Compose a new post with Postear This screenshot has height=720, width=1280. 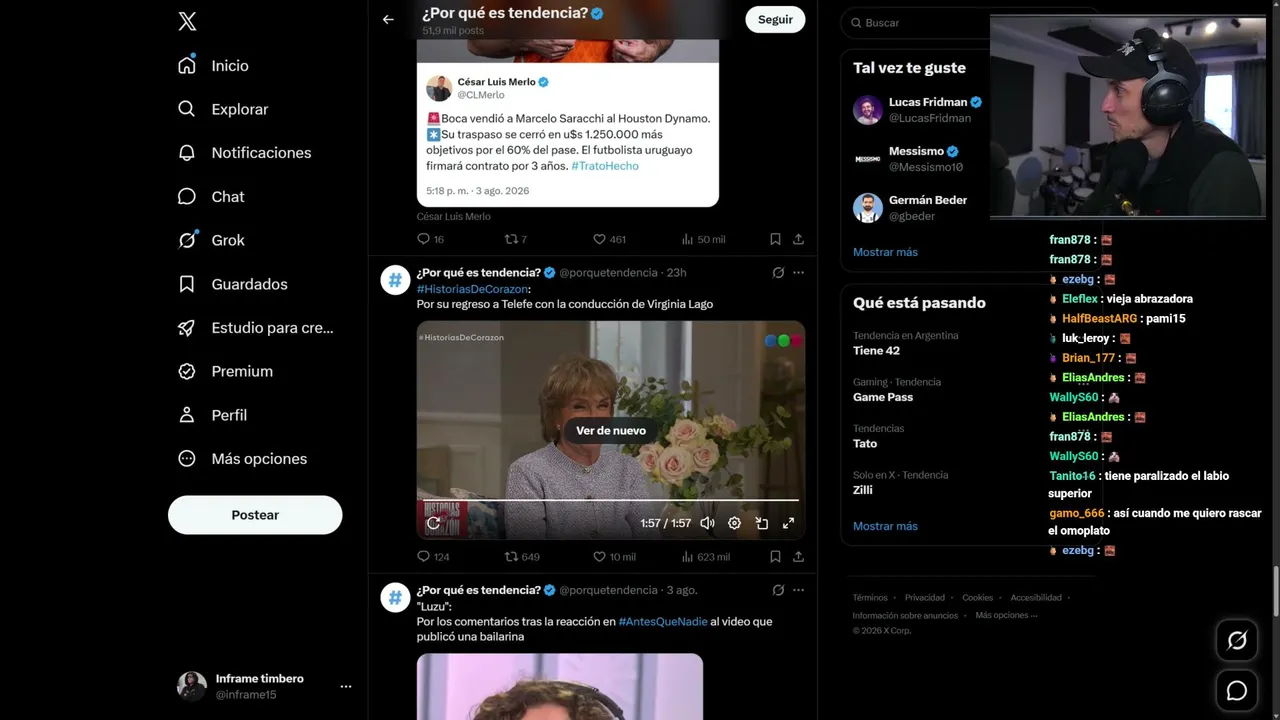point(255,515)
